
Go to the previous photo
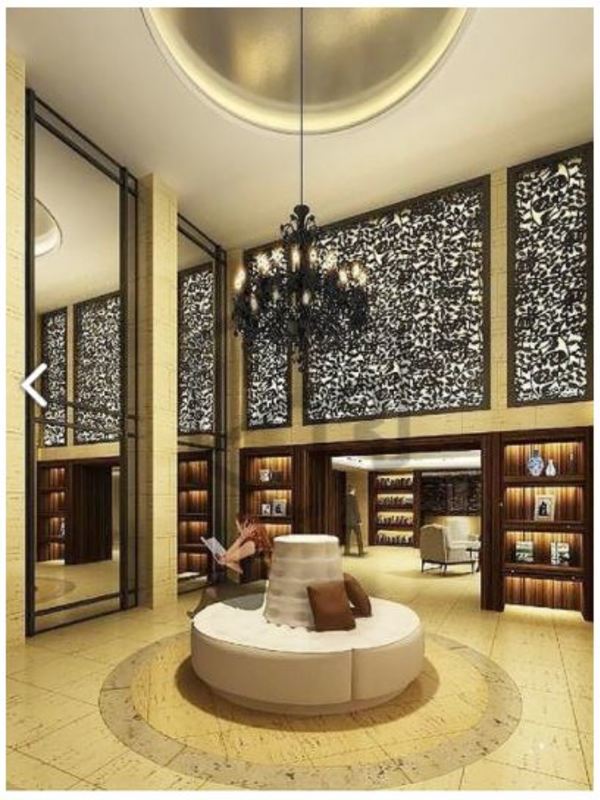34,386
